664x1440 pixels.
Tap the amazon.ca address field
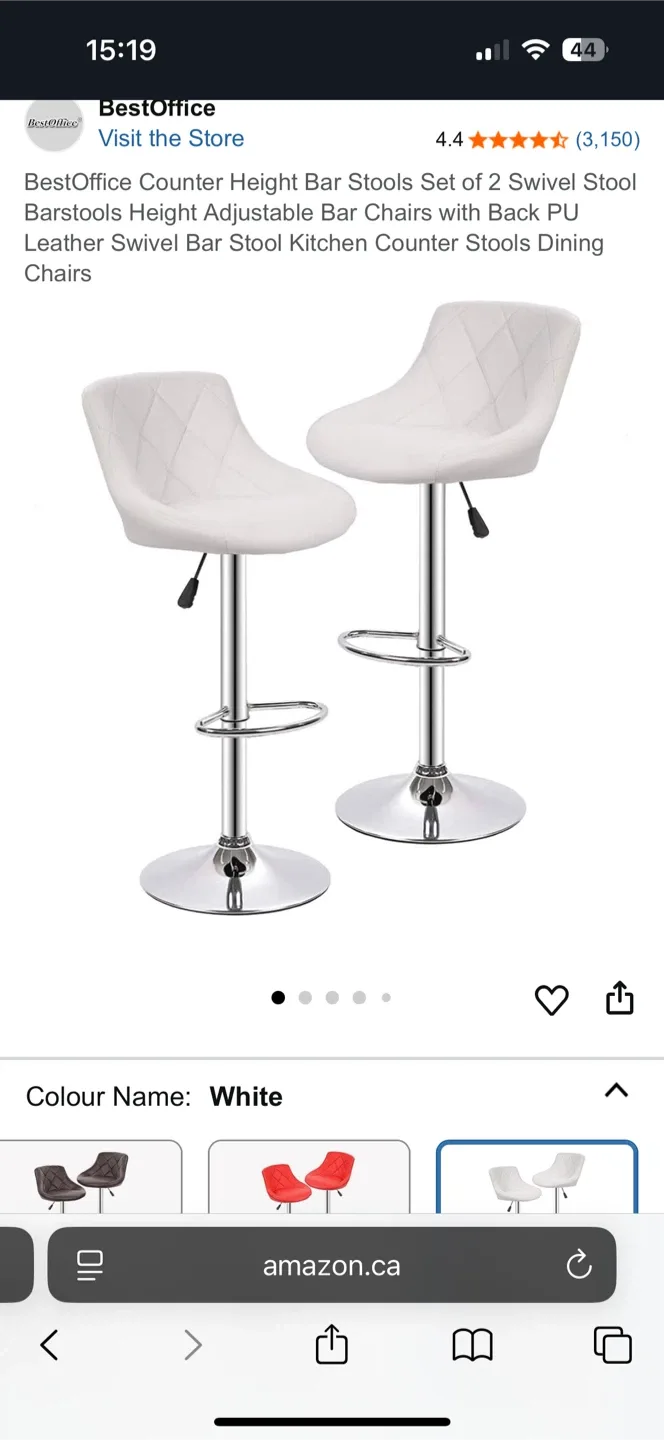click(x=332, y=1265)
